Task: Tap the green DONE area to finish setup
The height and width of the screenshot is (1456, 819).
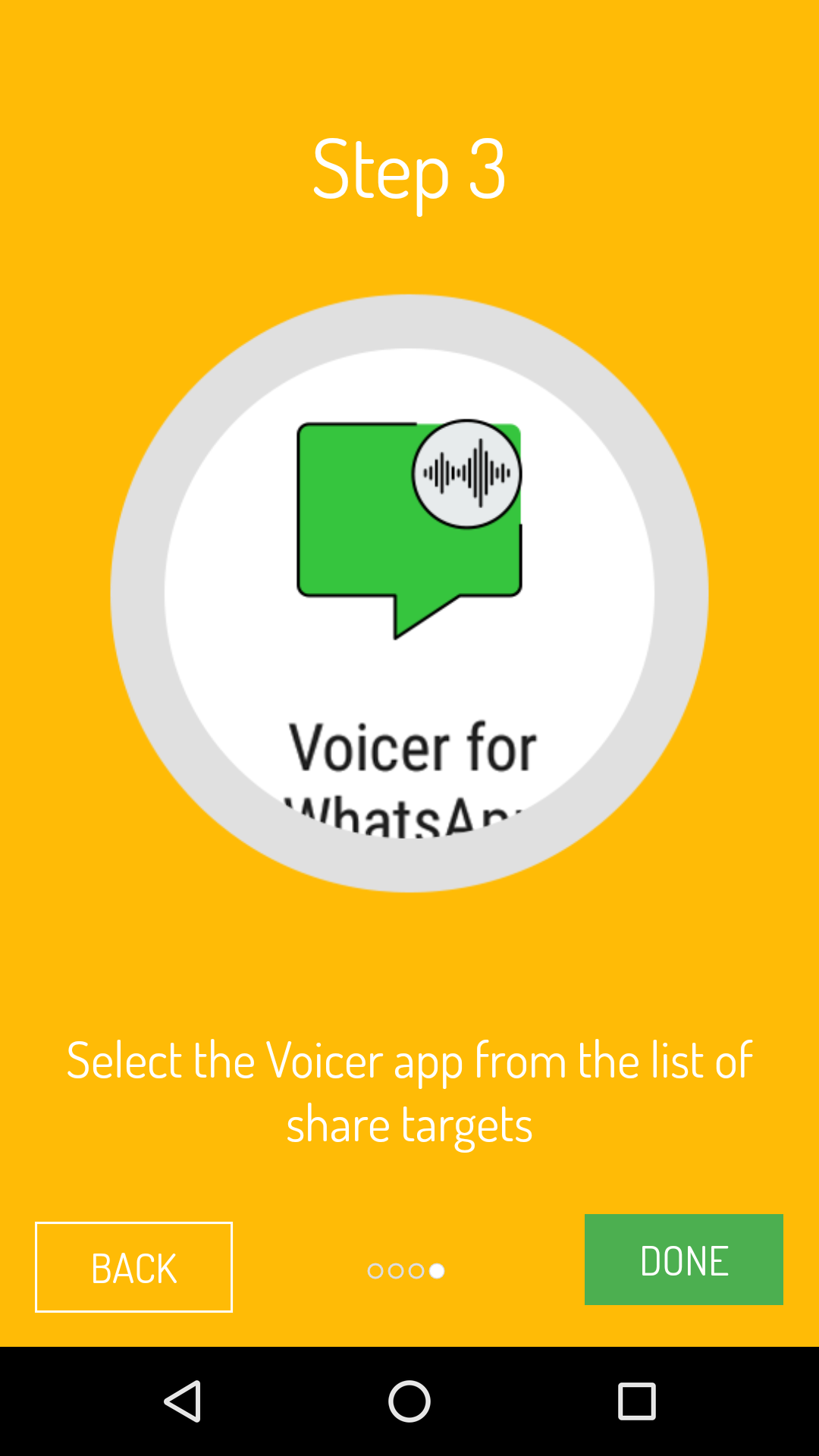Action: (x=683, y=1259)
